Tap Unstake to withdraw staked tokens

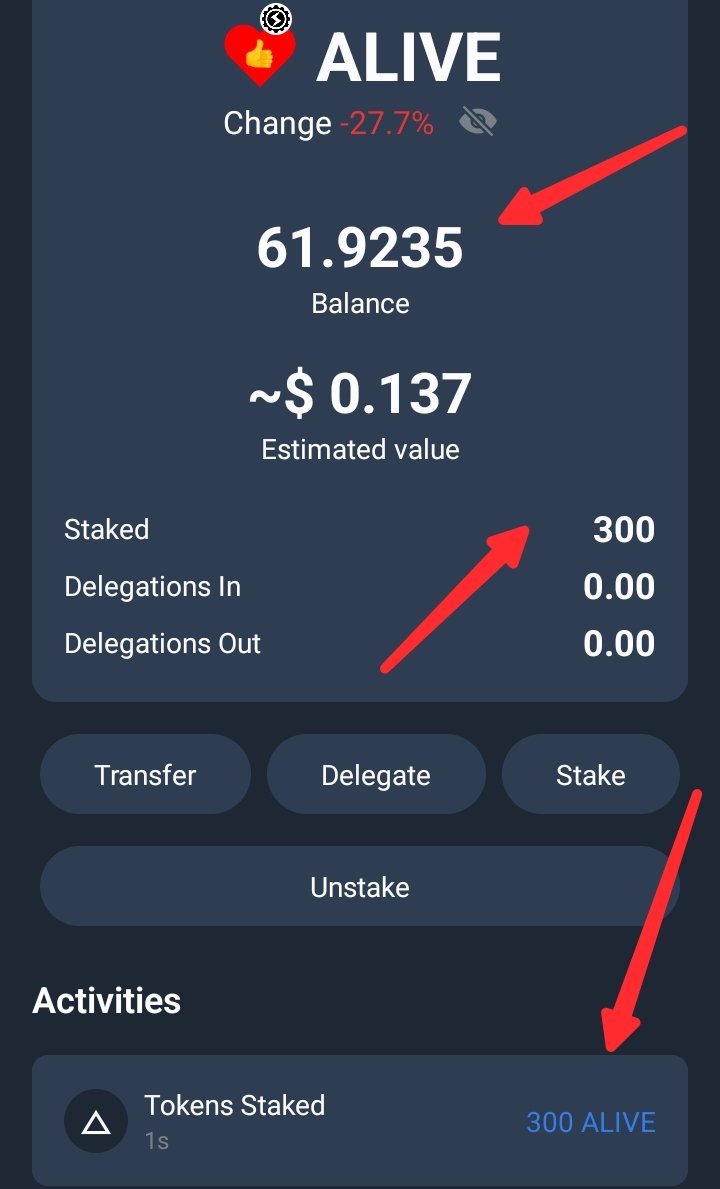tap(360, 886)
